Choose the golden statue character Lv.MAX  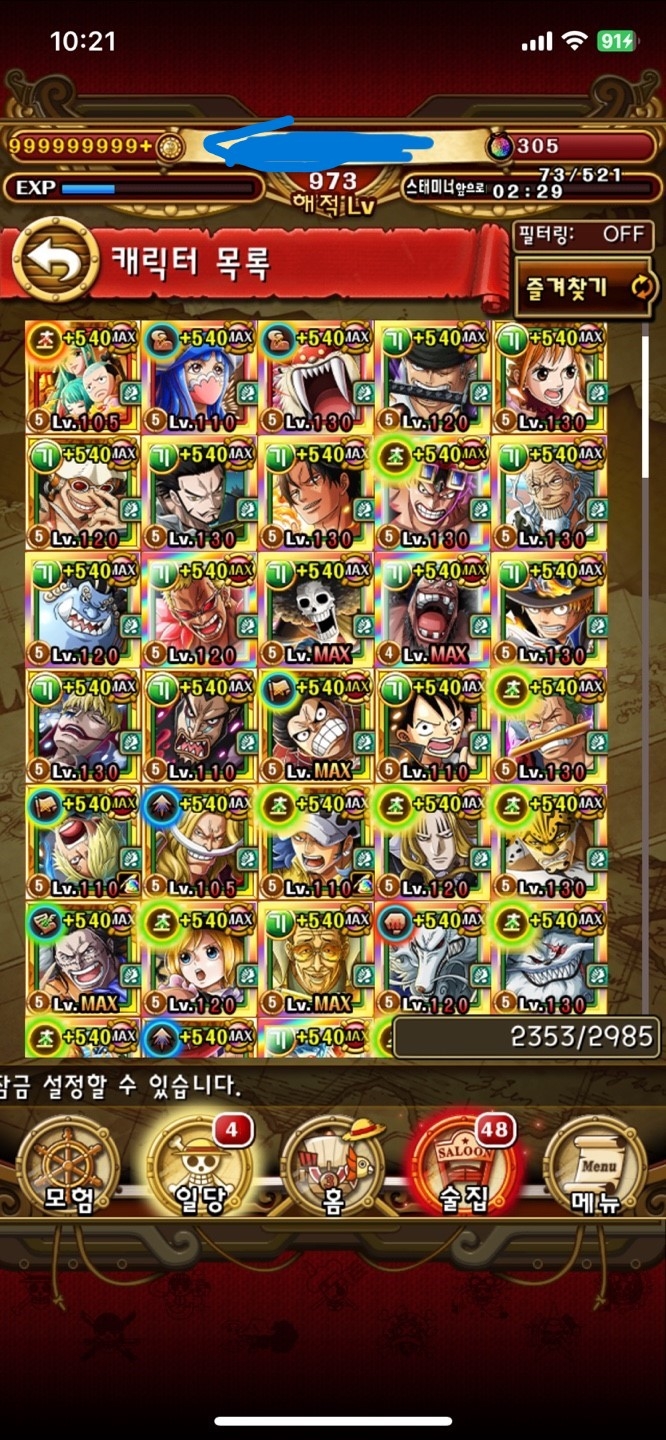coord(316,960)
